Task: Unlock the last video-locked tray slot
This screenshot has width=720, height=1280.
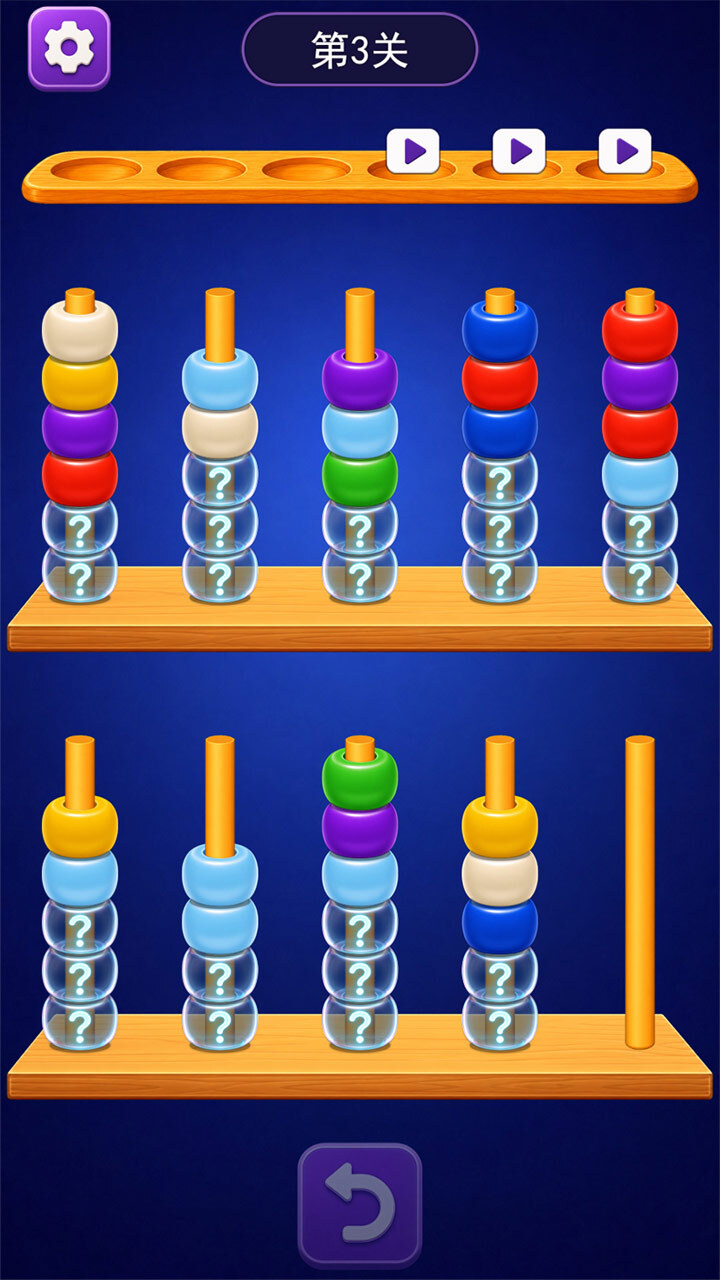Action: (x=625, y=151)
